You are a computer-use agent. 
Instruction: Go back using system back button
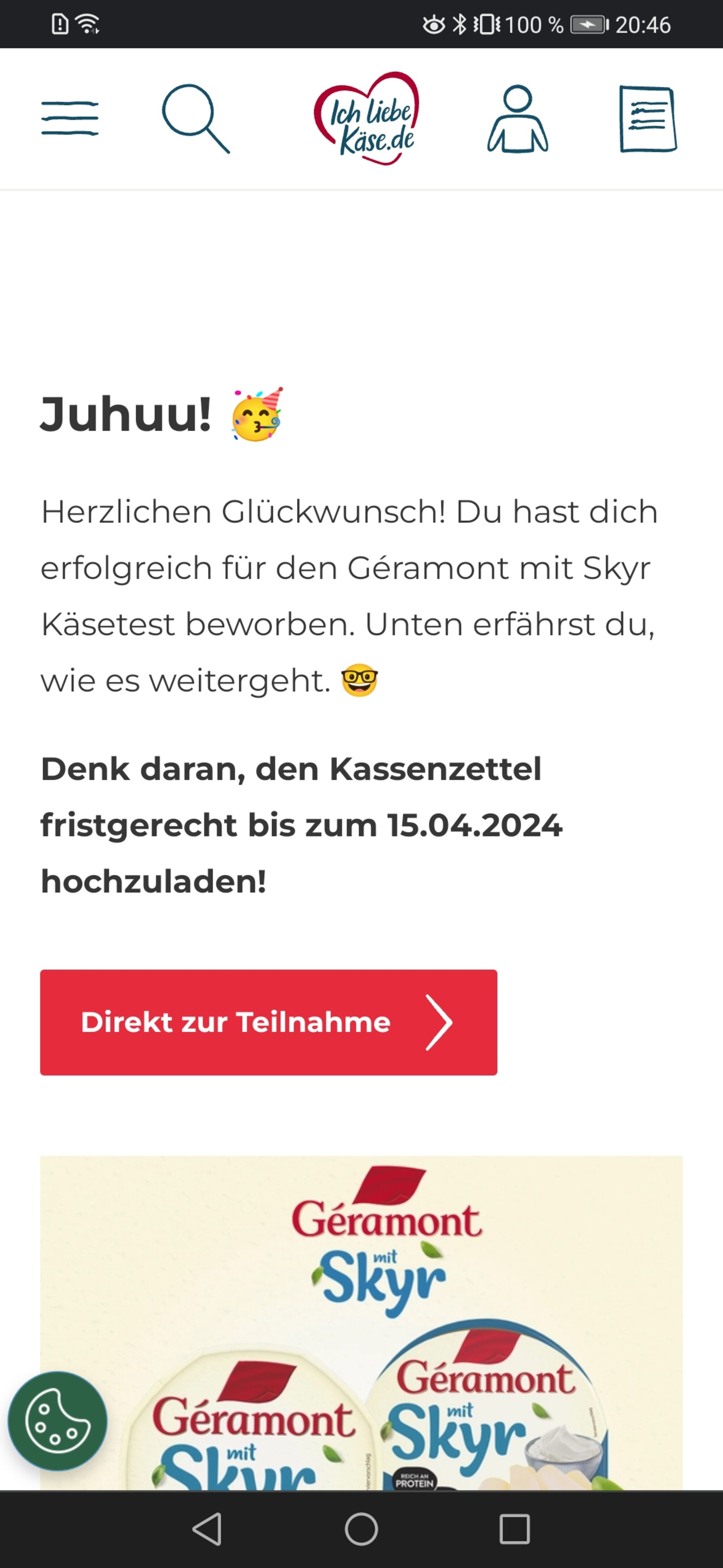(207, 1529)
